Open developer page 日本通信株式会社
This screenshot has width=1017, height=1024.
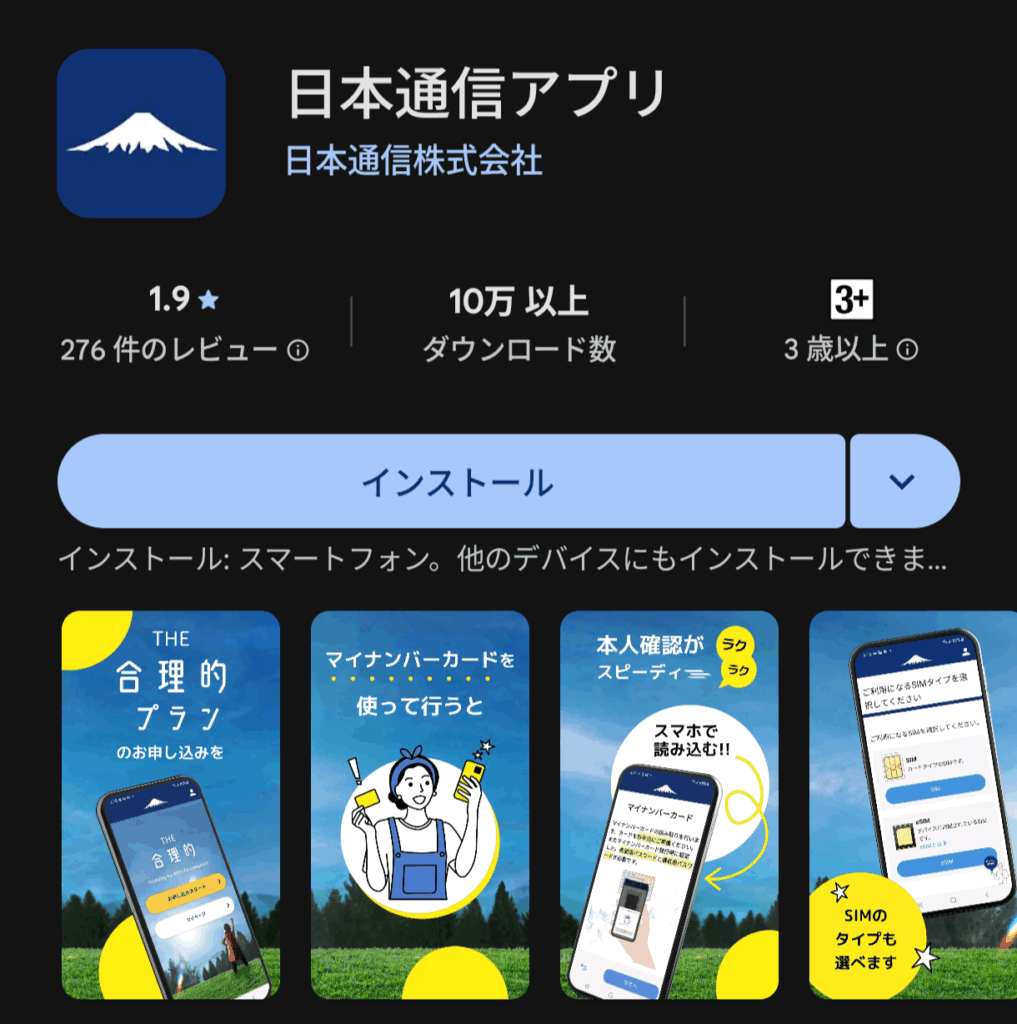(414, 160)
